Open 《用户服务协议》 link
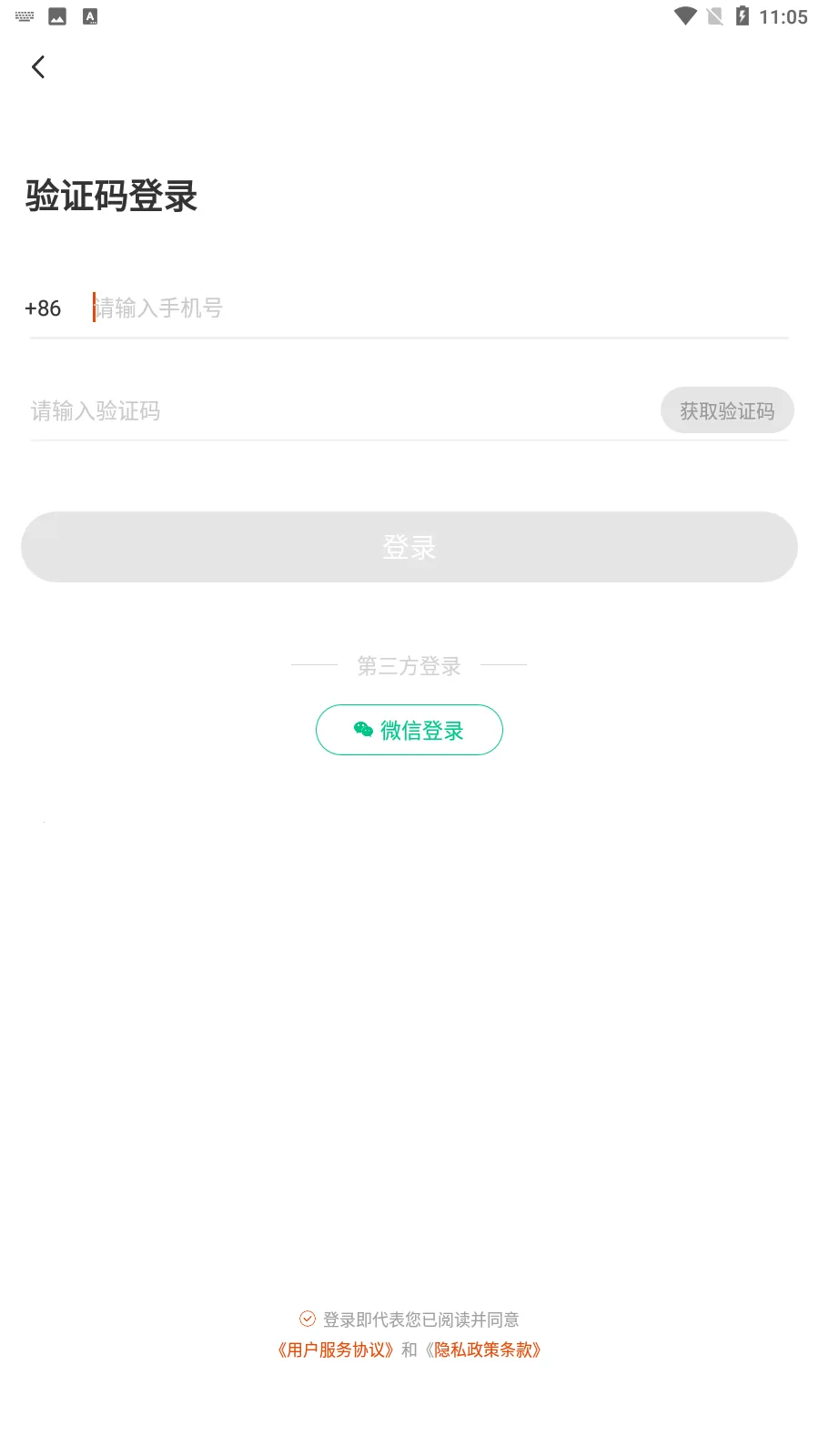Screen dimensions: 819x1456 tap(336, 1350)
